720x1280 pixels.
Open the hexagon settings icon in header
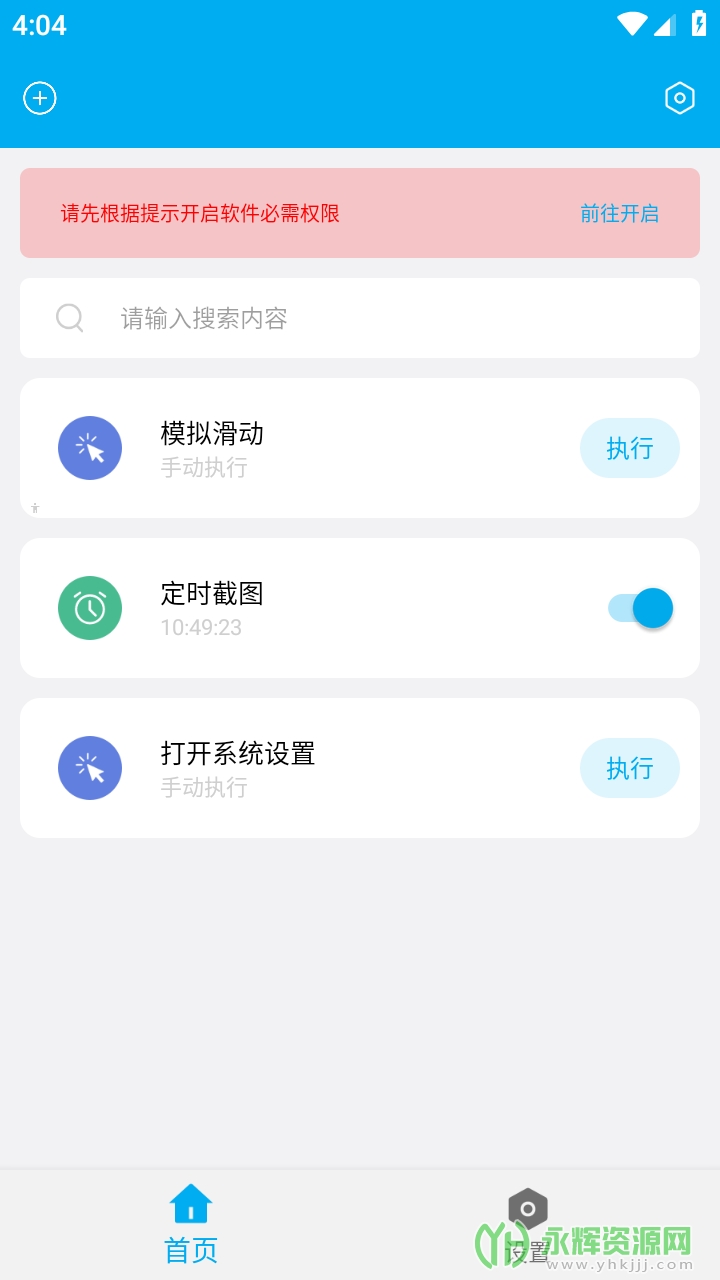click(x=680, y=98)
